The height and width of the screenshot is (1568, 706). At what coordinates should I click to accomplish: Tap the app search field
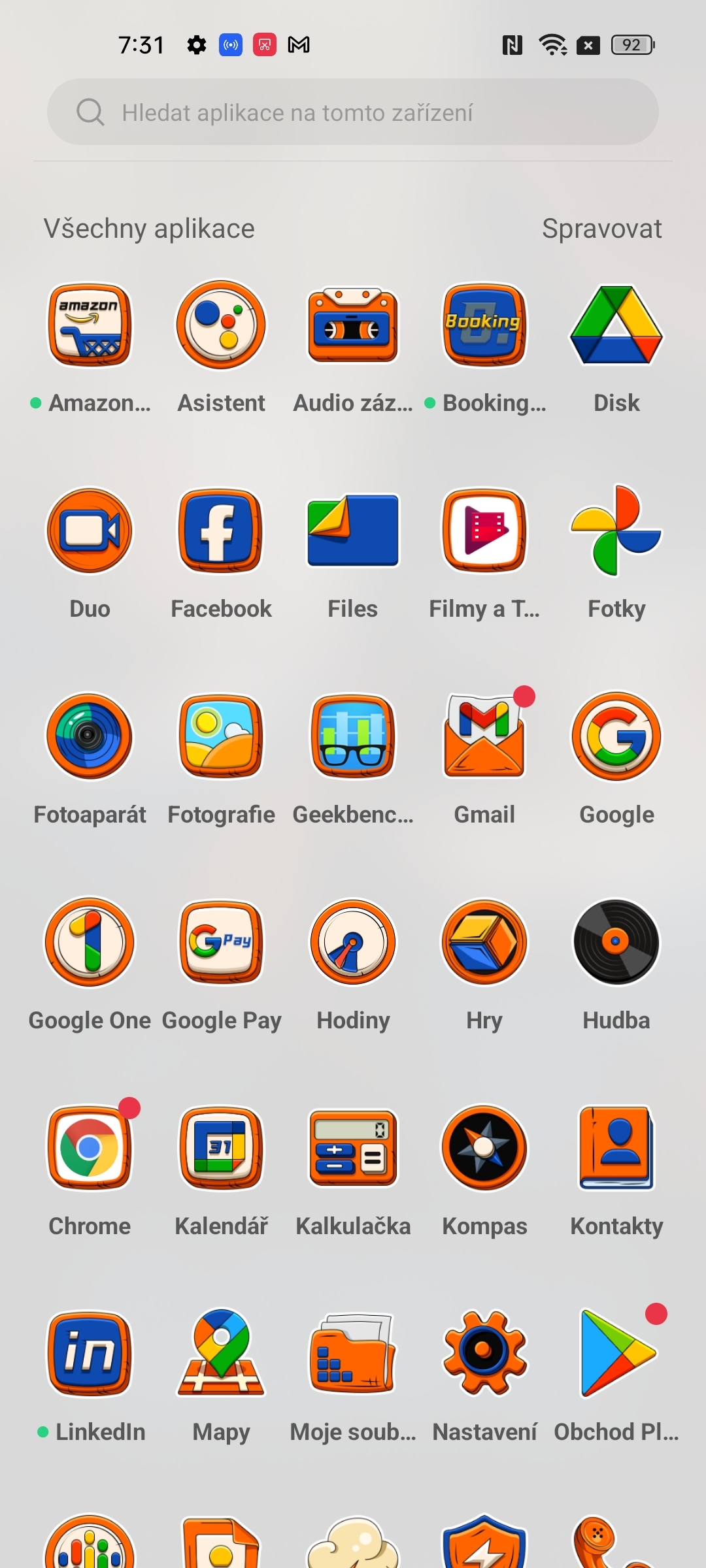(x=353, y=112)
